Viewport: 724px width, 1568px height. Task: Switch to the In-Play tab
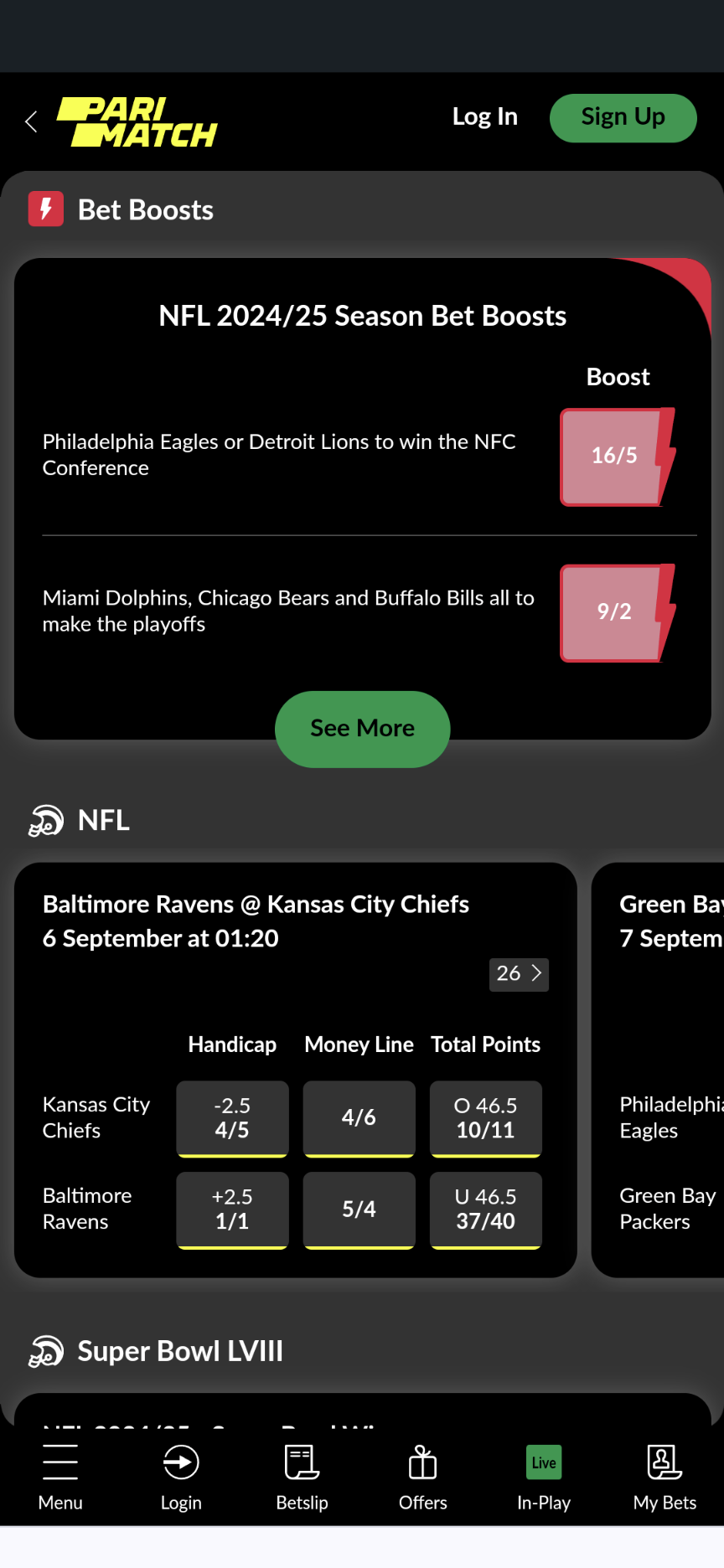tap(543, 1475)
